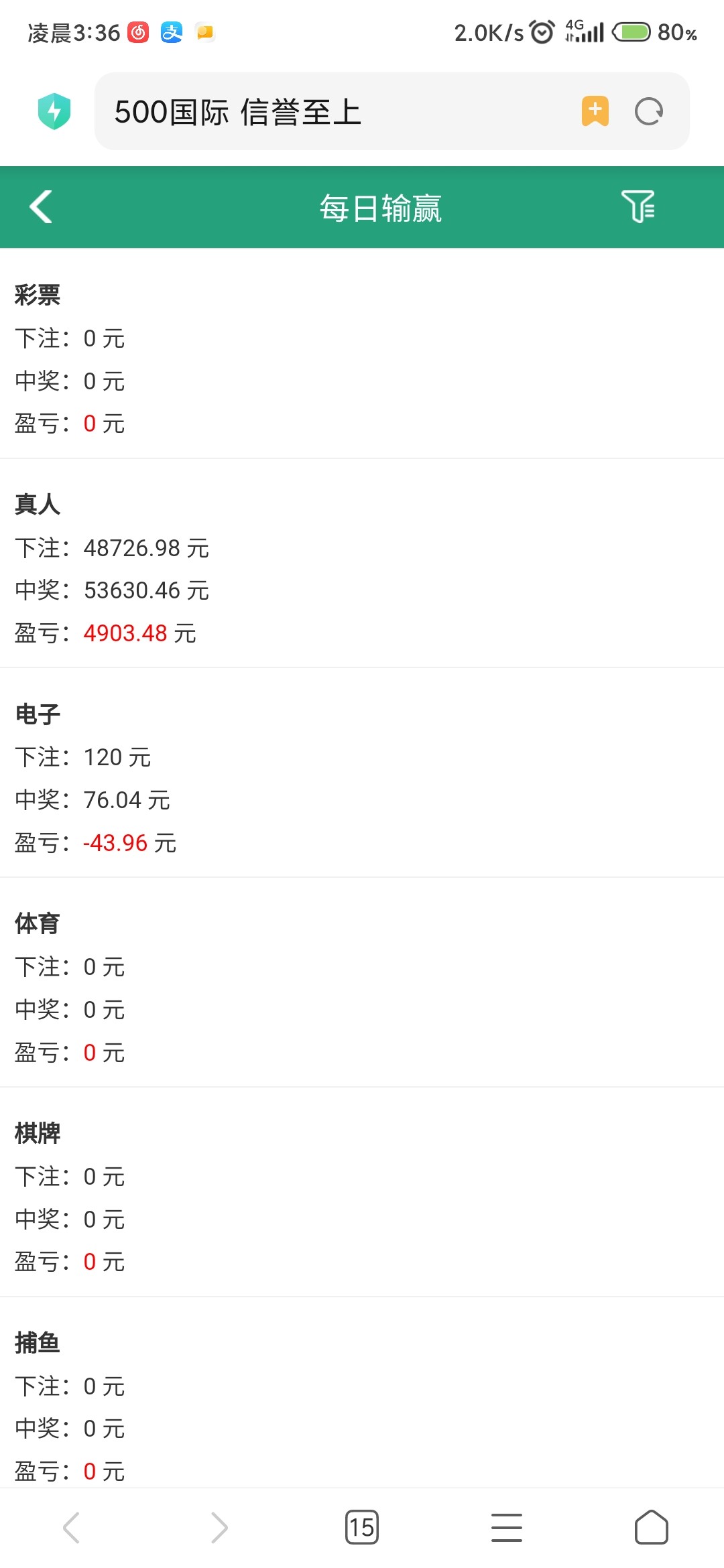
Task: Select the 真人 category heading
Action: pos(37,506)
